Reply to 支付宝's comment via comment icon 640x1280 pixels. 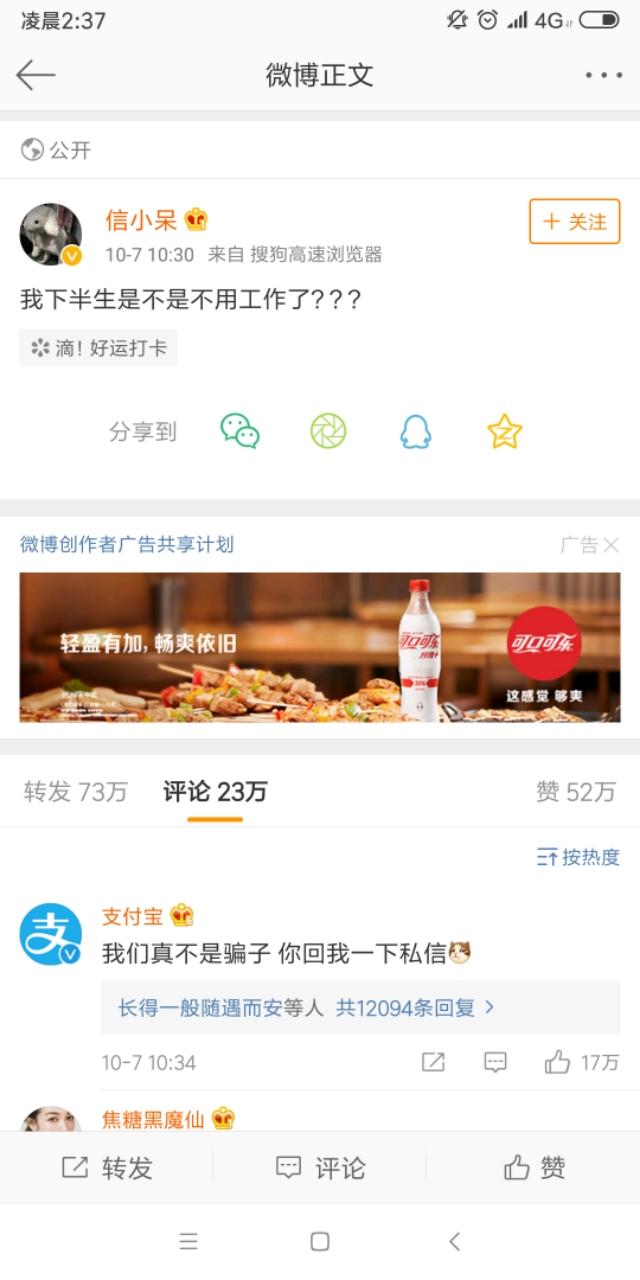tap(495, 1062)
